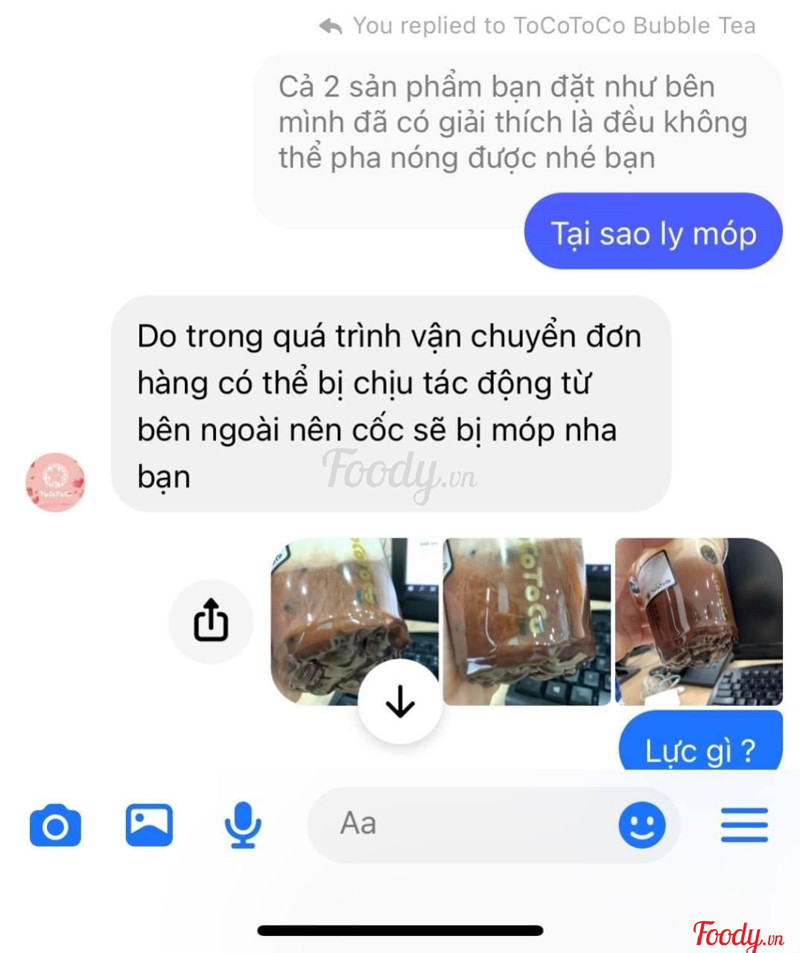Open the three-line more options menu
800x953 pixels.
click(x=744, y=825)
